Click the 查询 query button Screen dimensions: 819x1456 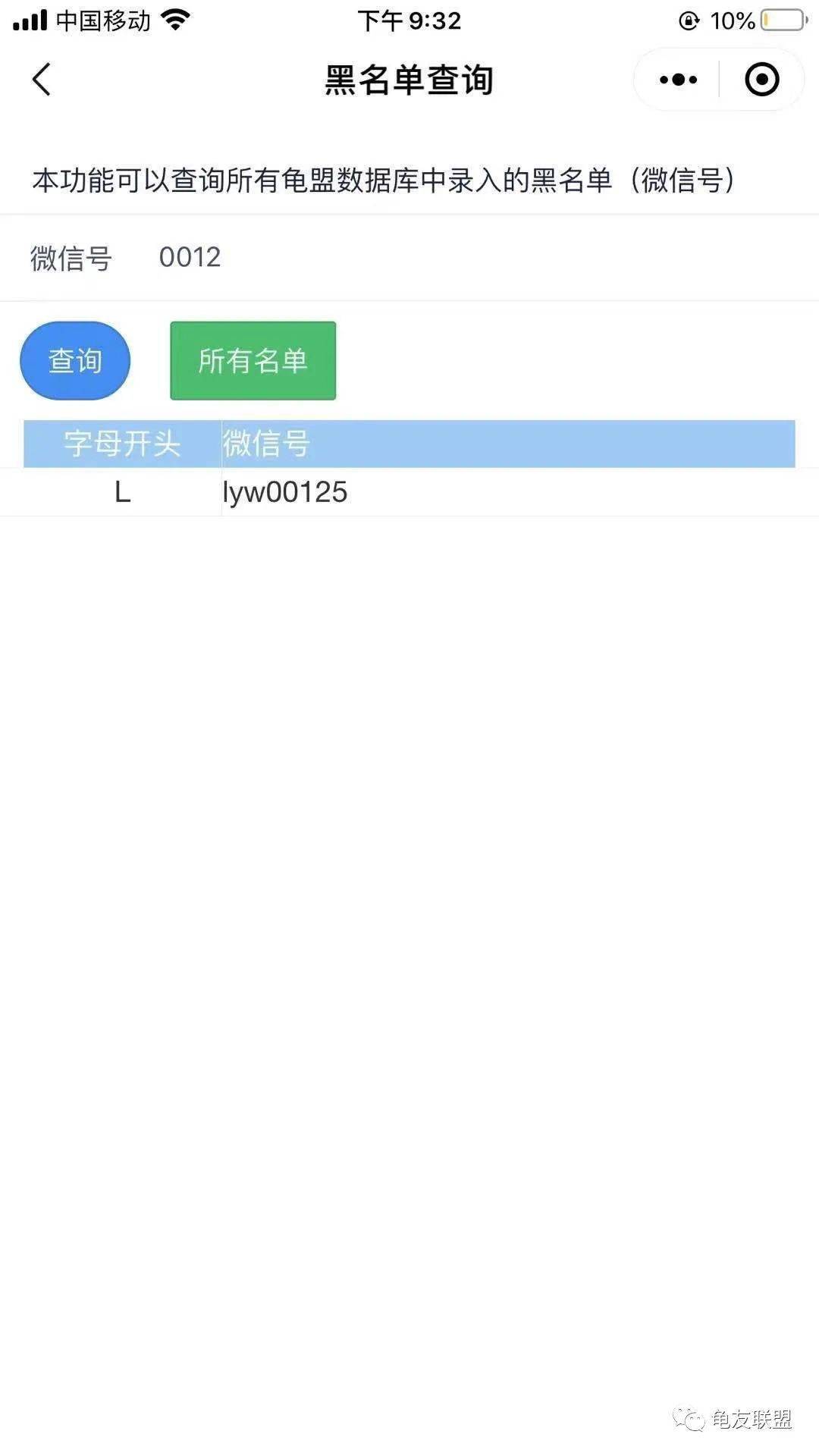(74, 360)
